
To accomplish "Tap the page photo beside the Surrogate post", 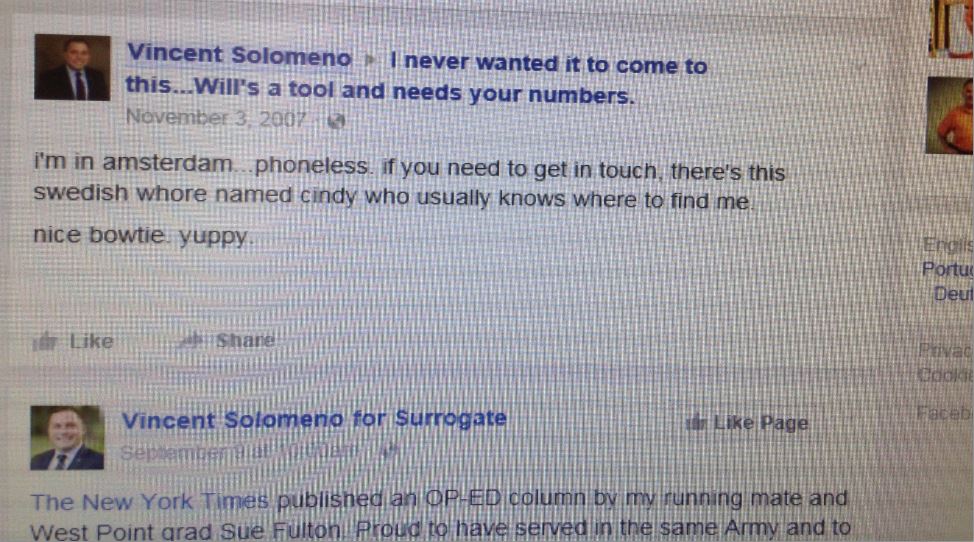I will (67, 438).
